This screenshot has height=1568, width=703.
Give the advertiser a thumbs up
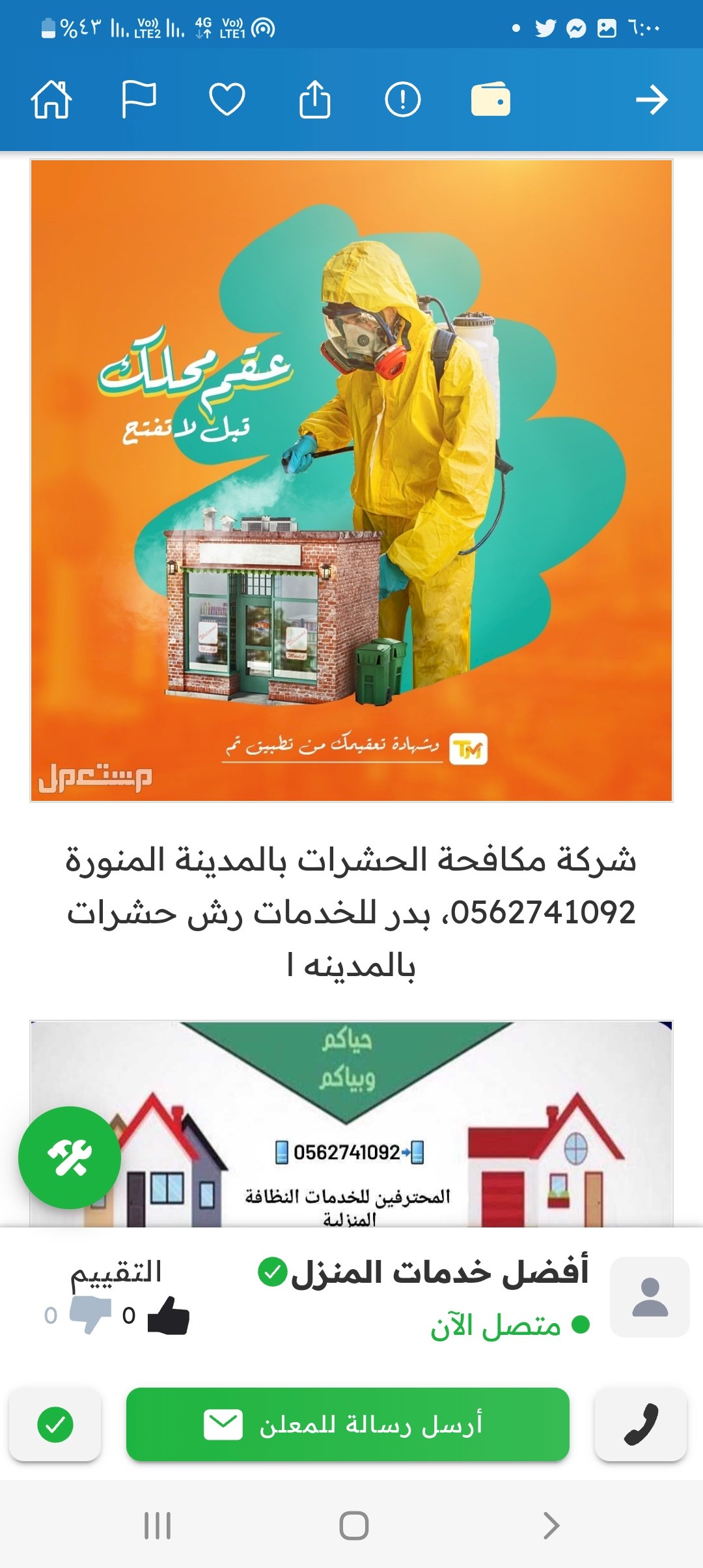point(168,1315)
